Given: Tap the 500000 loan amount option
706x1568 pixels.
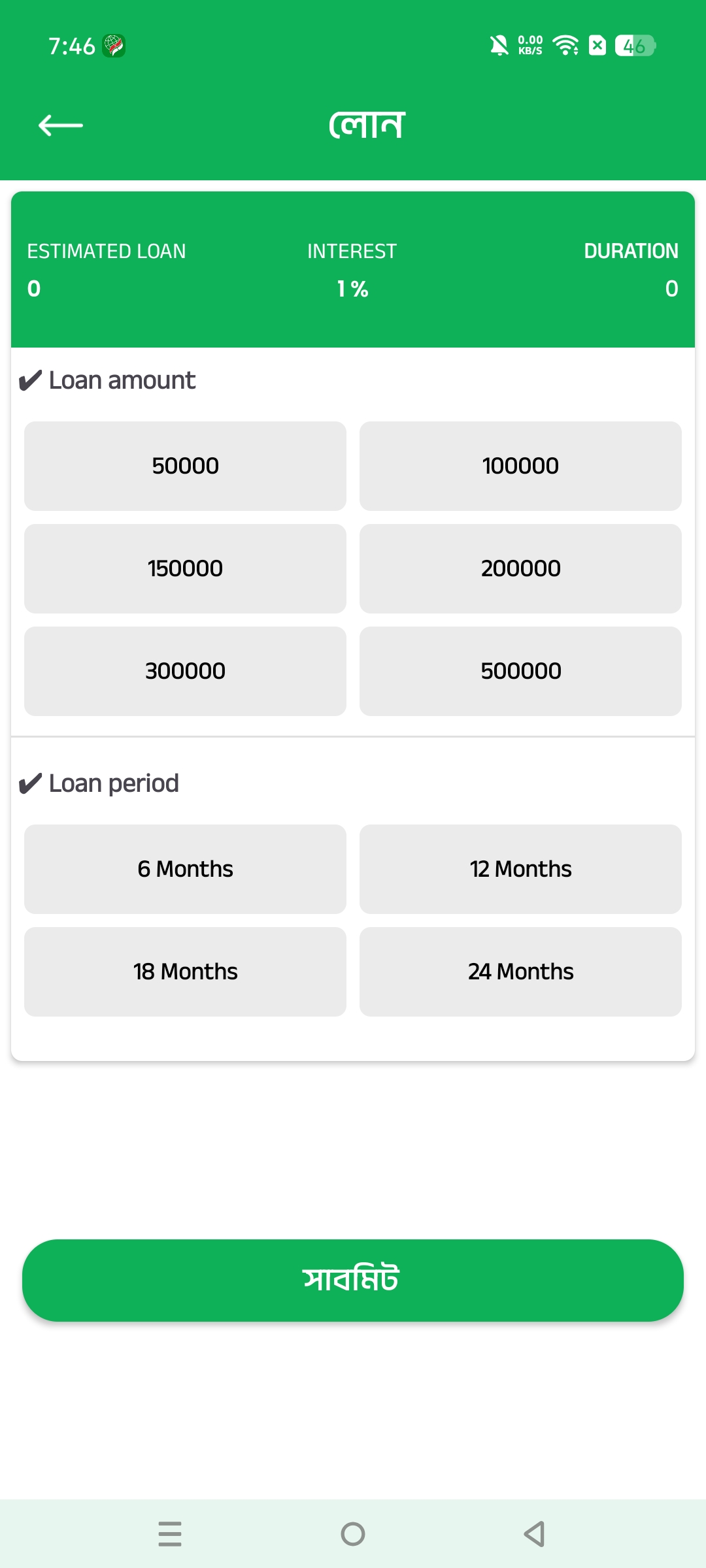Looking at the screenshot, I should pos(520,671).
